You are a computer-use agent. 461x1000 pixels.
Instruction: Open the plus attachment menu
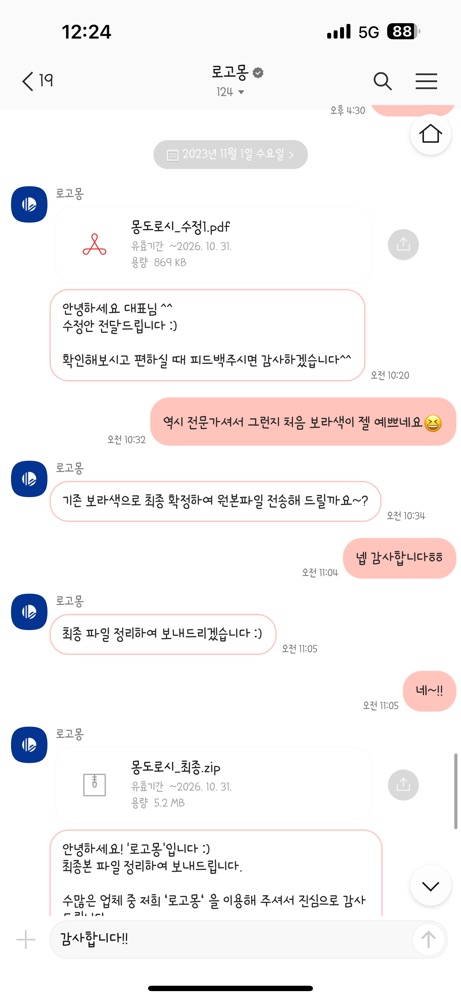coord(26,939)
